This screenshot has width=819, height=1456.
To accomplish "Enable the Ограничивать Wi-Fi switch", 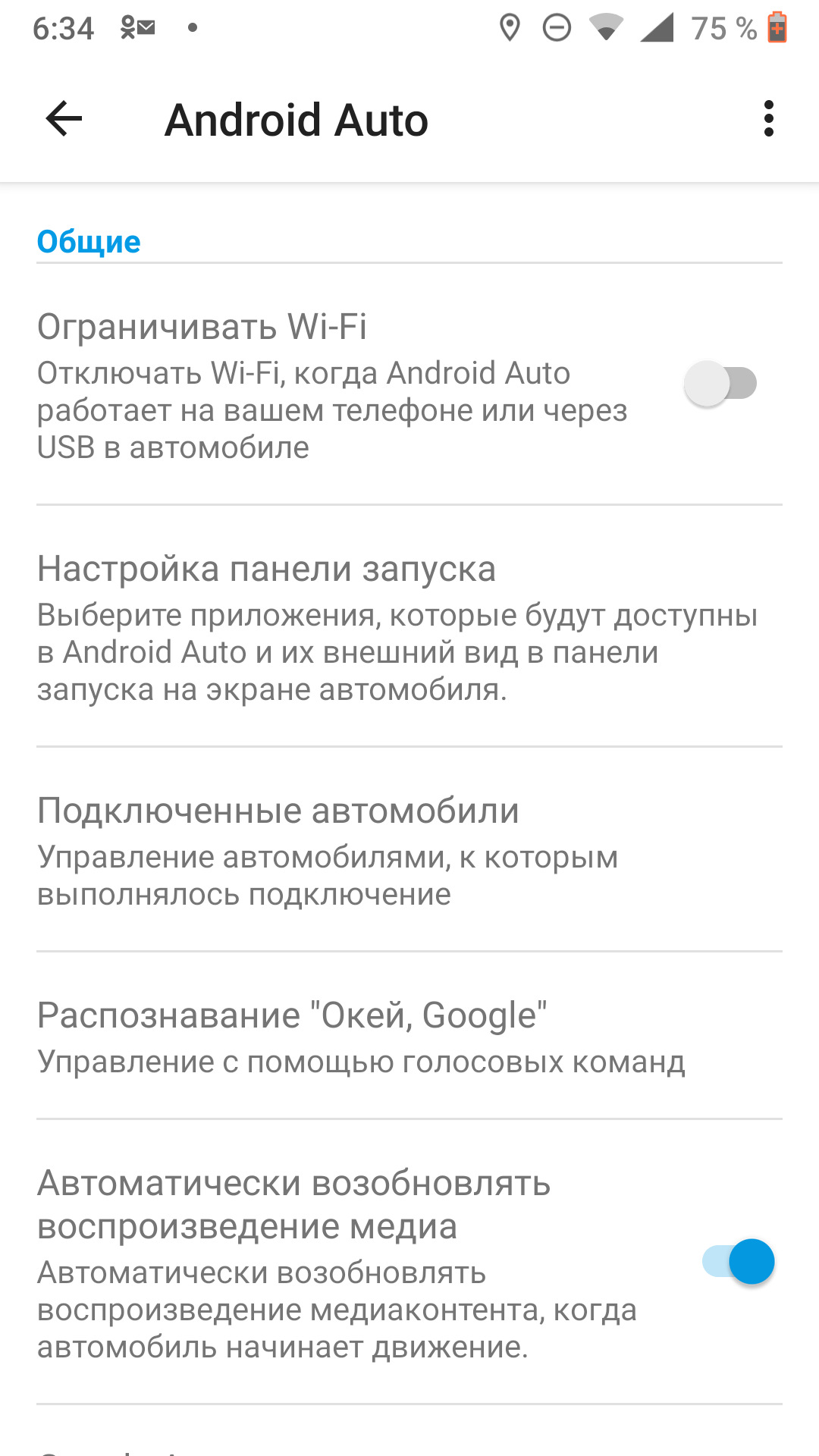I will [720, 384].
